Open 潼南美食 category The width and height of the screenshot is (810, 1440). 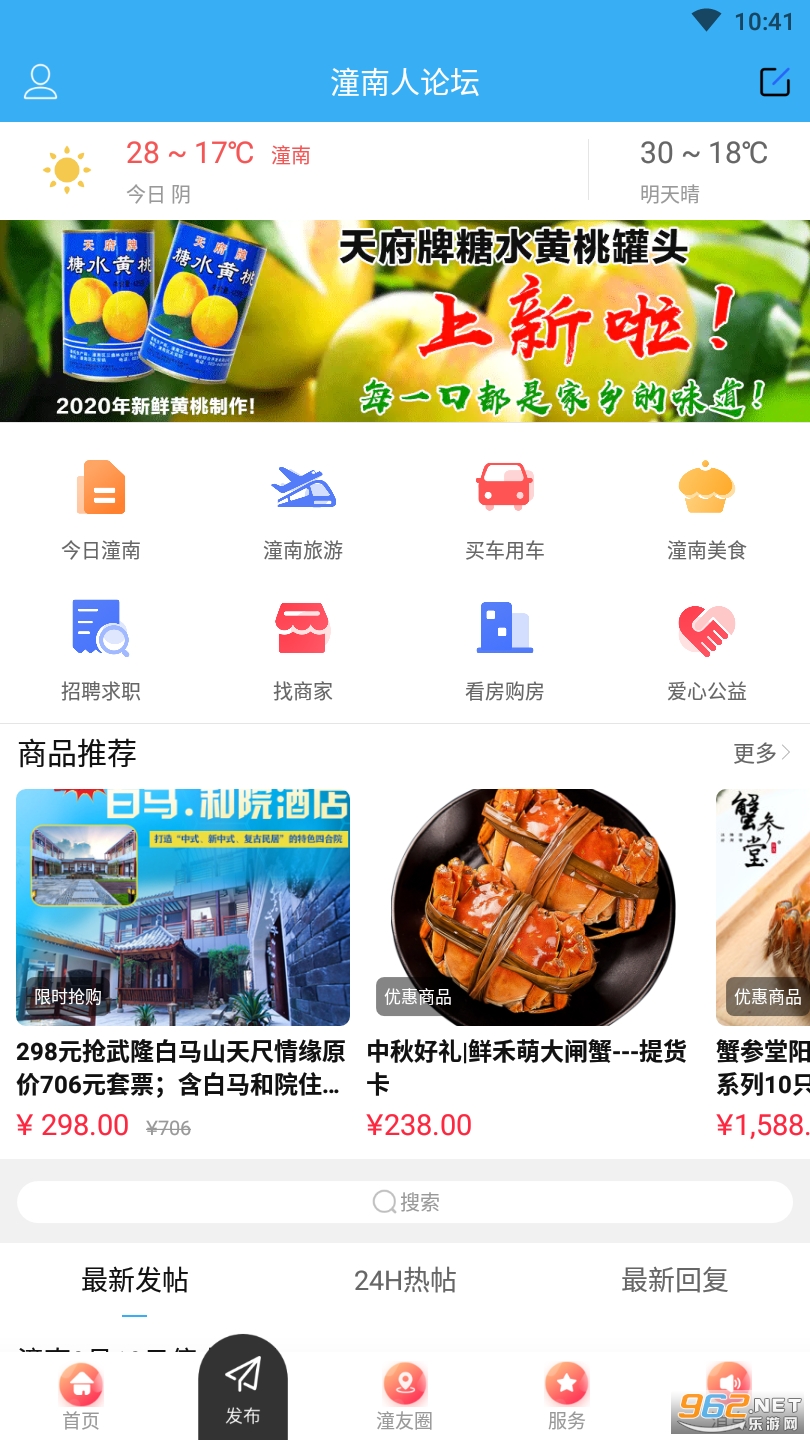[x=707, y=510]
